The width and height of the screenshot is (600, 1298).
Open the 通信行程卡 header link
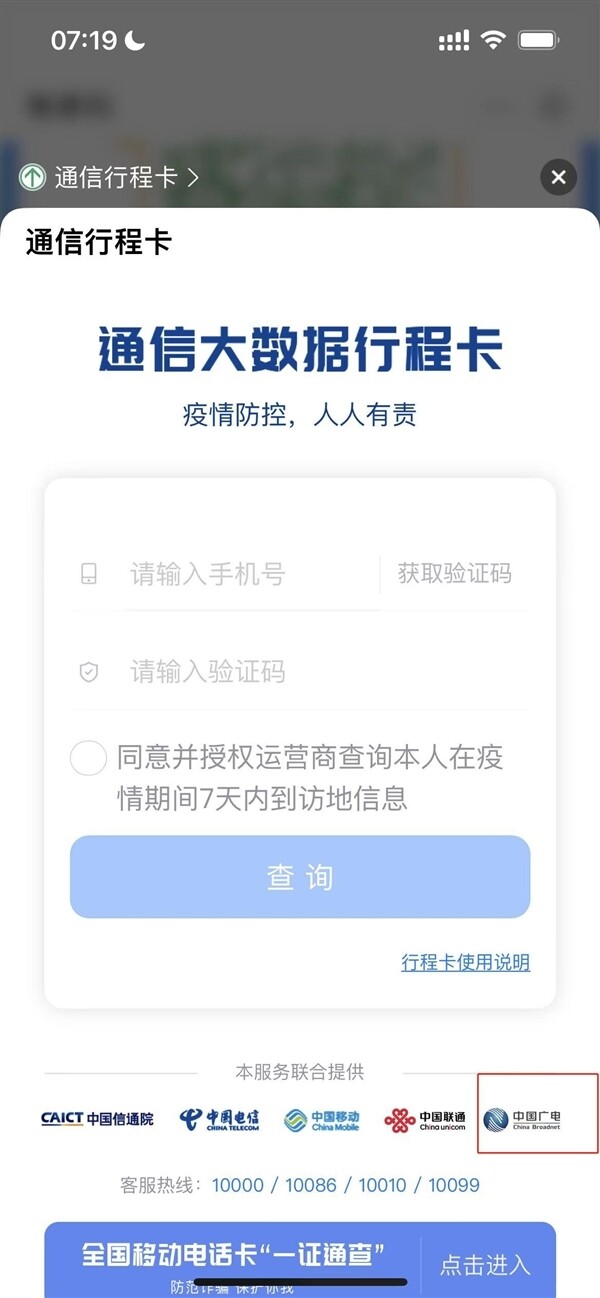[x=110, y=178]
